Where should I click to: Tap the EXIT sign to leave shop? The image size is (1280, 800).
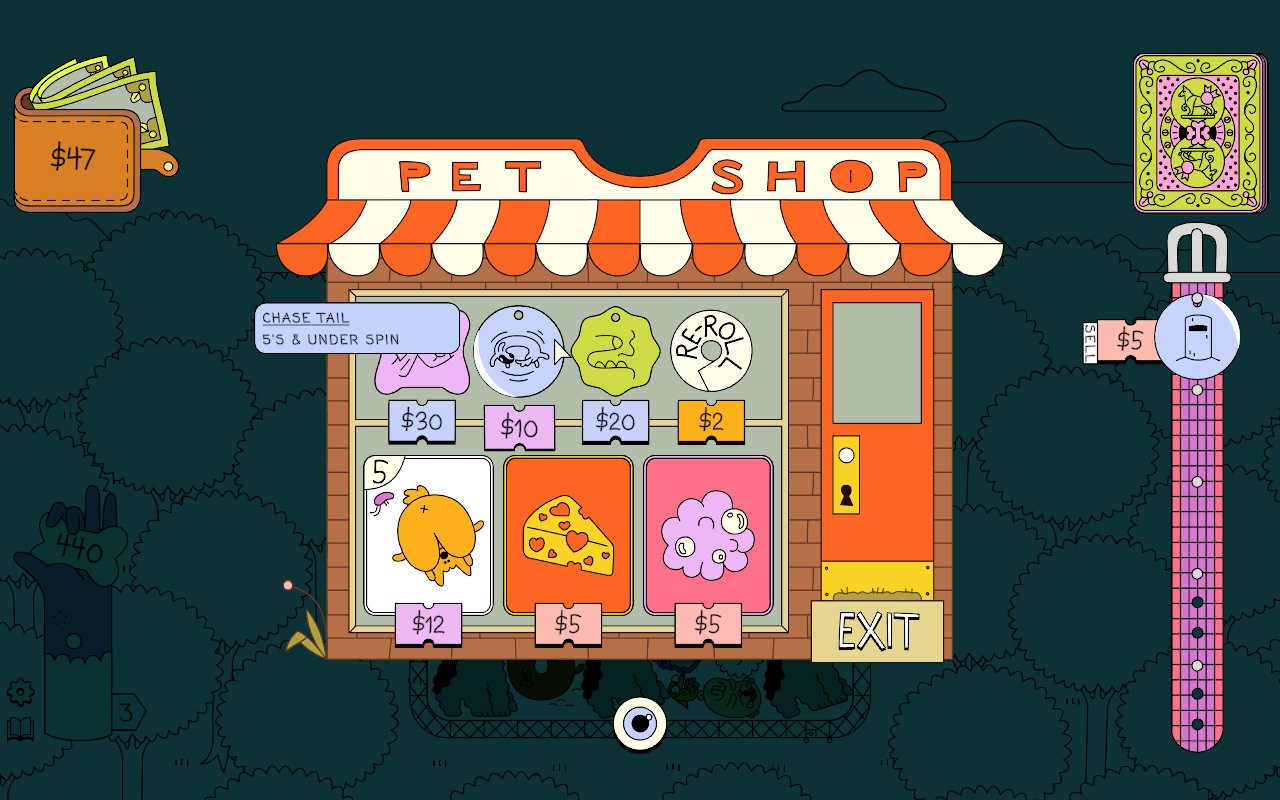click(877, 631)
